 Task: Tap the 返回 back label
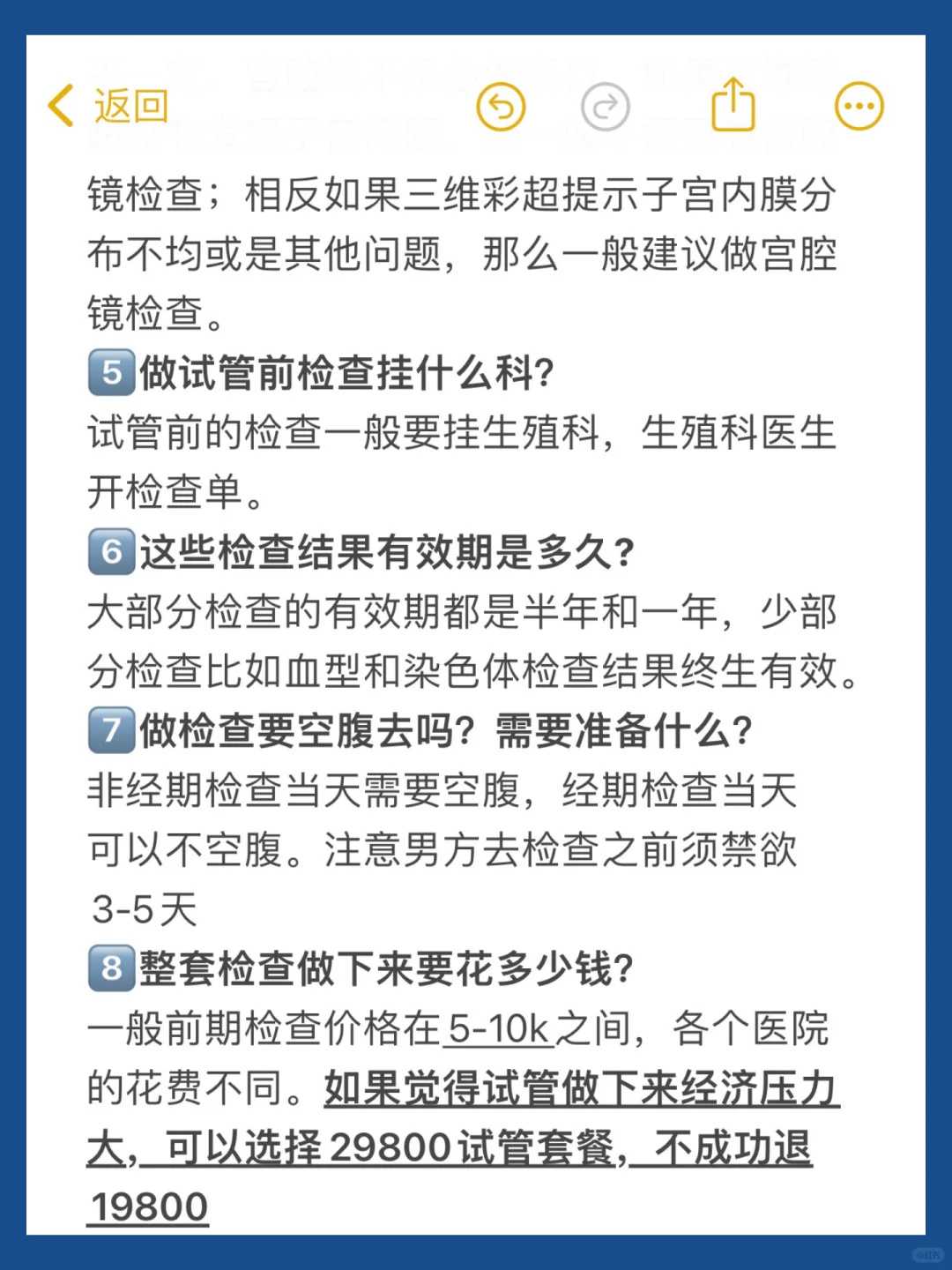tap(130, 105)
